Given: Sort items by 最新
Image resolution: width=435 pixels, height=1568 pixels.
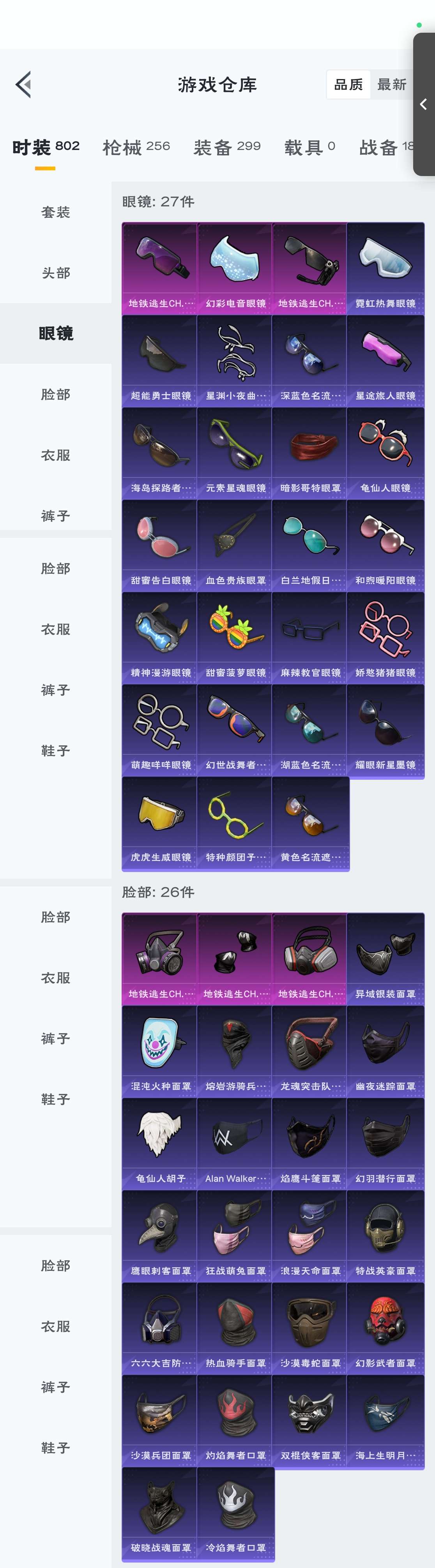Looking at the screenshot, I should (x=391, y=85).
